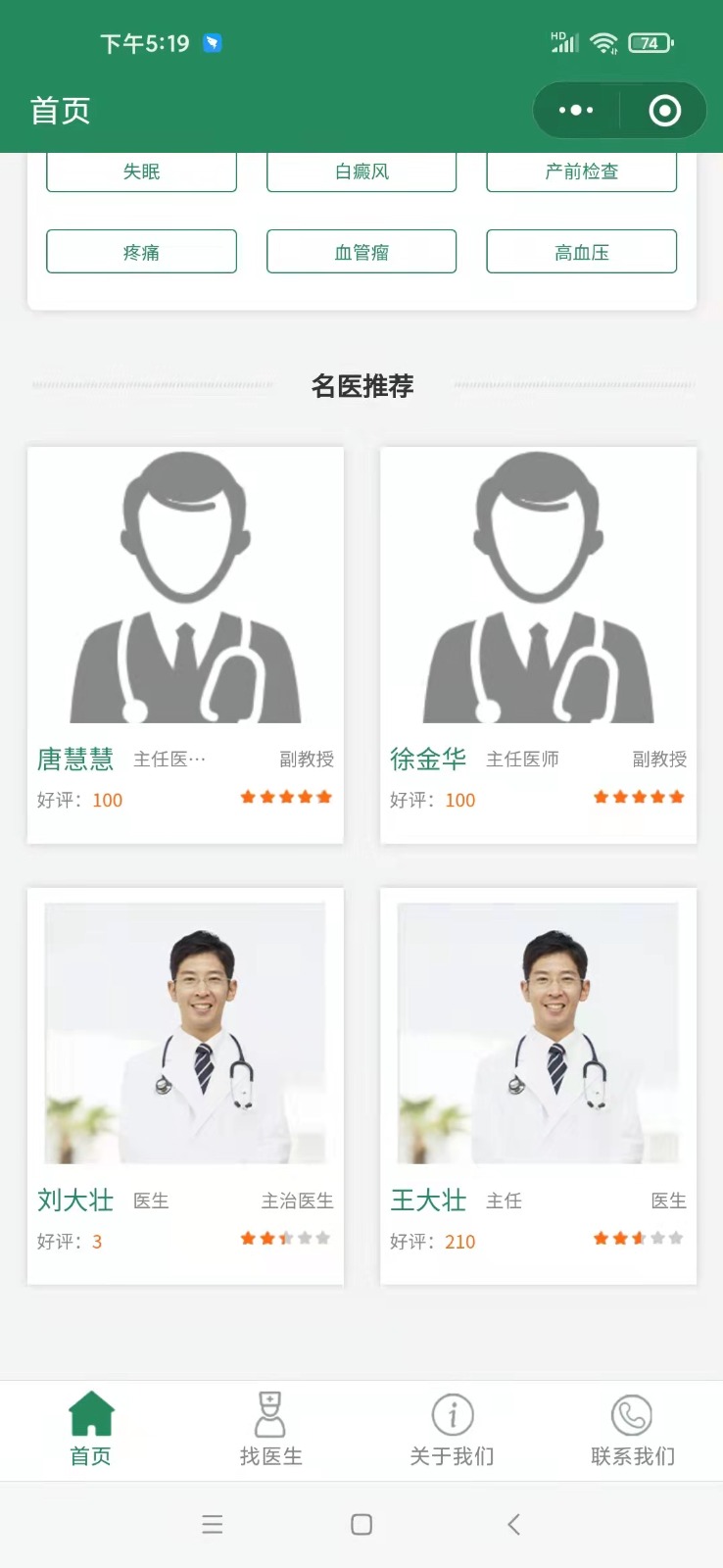723x1568 pixels.
Task: Switch to the 找医生 tab
Action: click(271, 1430)
